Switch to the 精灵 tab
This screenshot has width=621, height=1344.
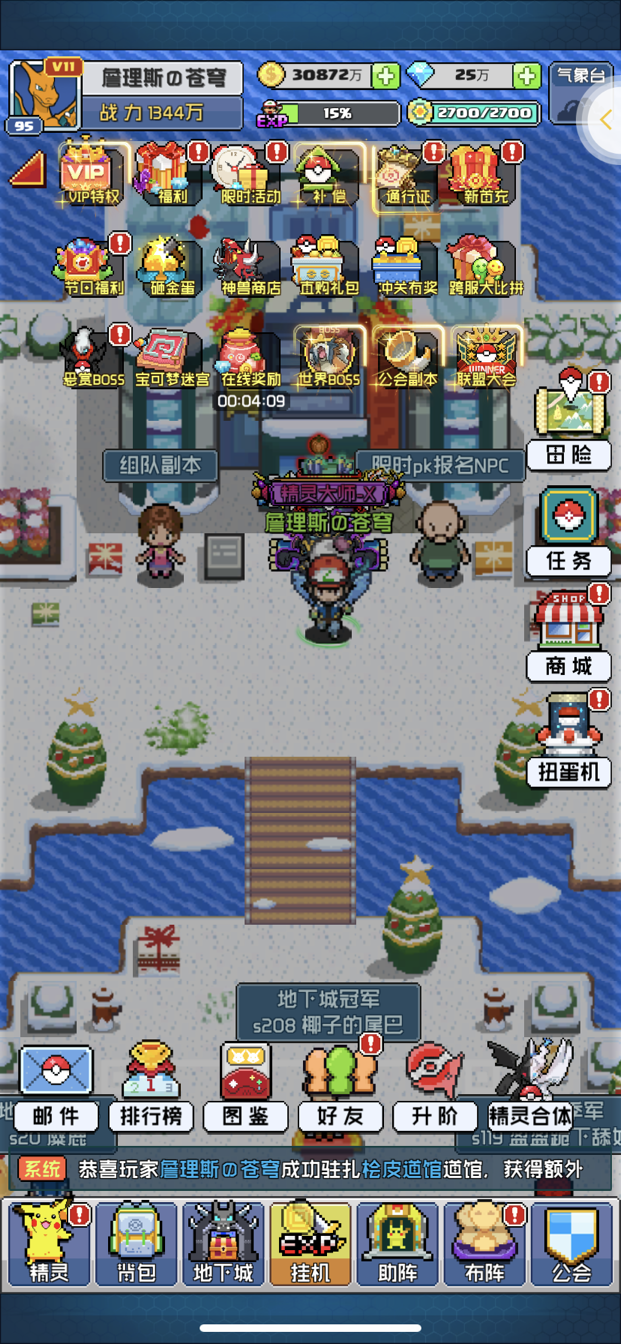(48, 1244)
